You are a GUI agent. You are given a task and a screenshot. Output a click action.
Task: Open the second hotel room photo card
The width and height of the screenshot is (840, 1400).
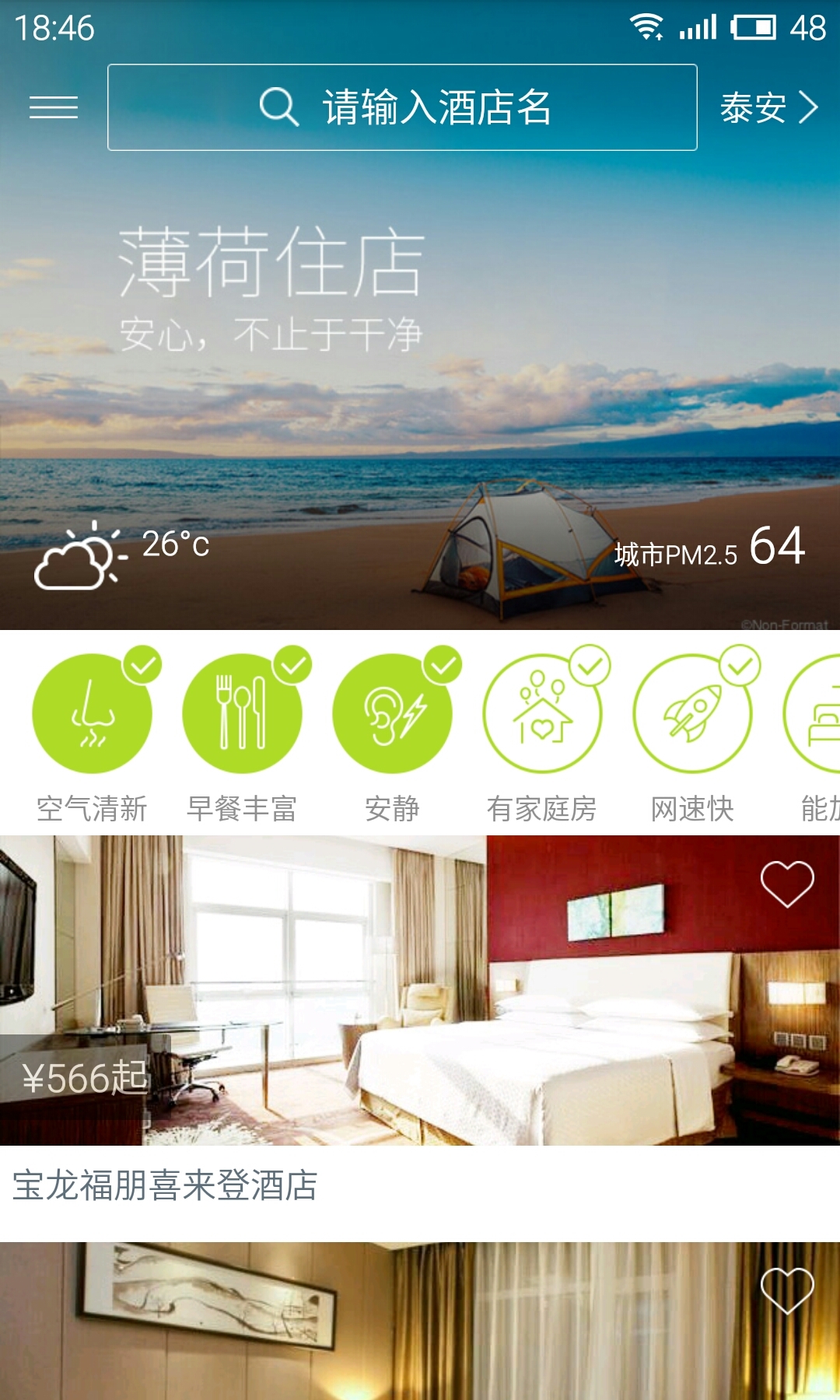click(420, 1330)
